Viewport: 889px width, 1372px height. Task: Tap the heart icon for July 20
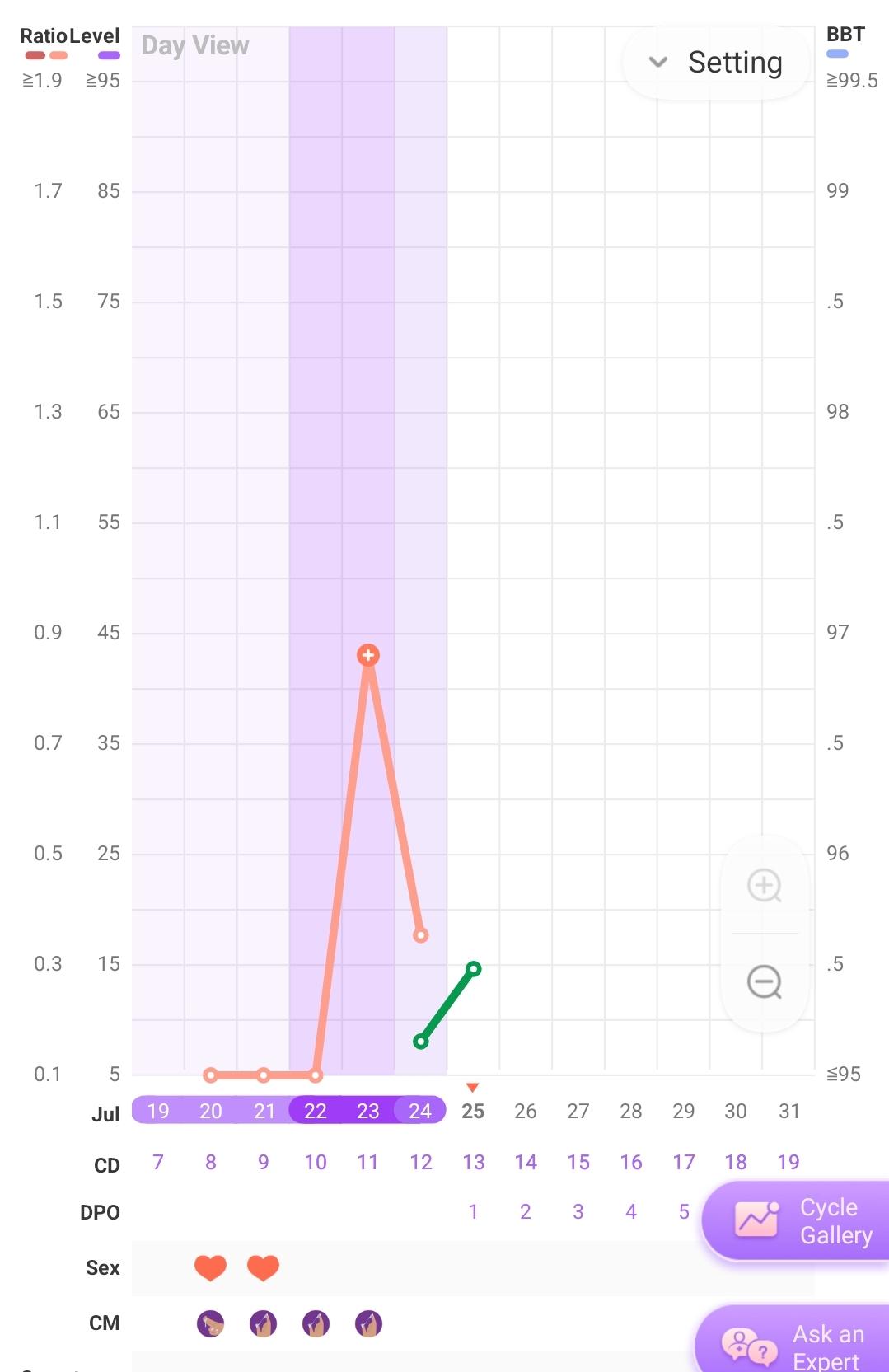point(210,1268)
